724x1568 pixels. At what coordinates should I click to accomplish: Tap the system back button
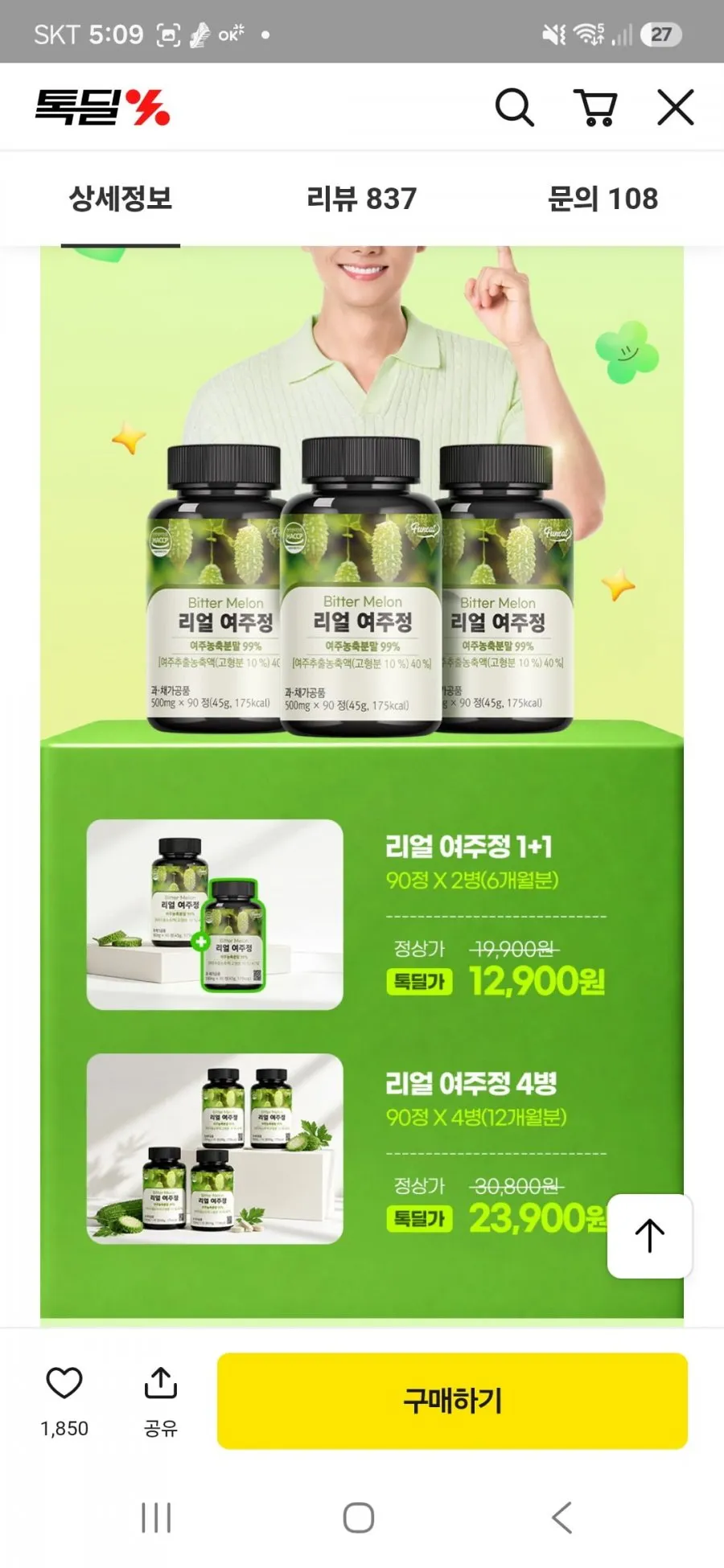562,1517
